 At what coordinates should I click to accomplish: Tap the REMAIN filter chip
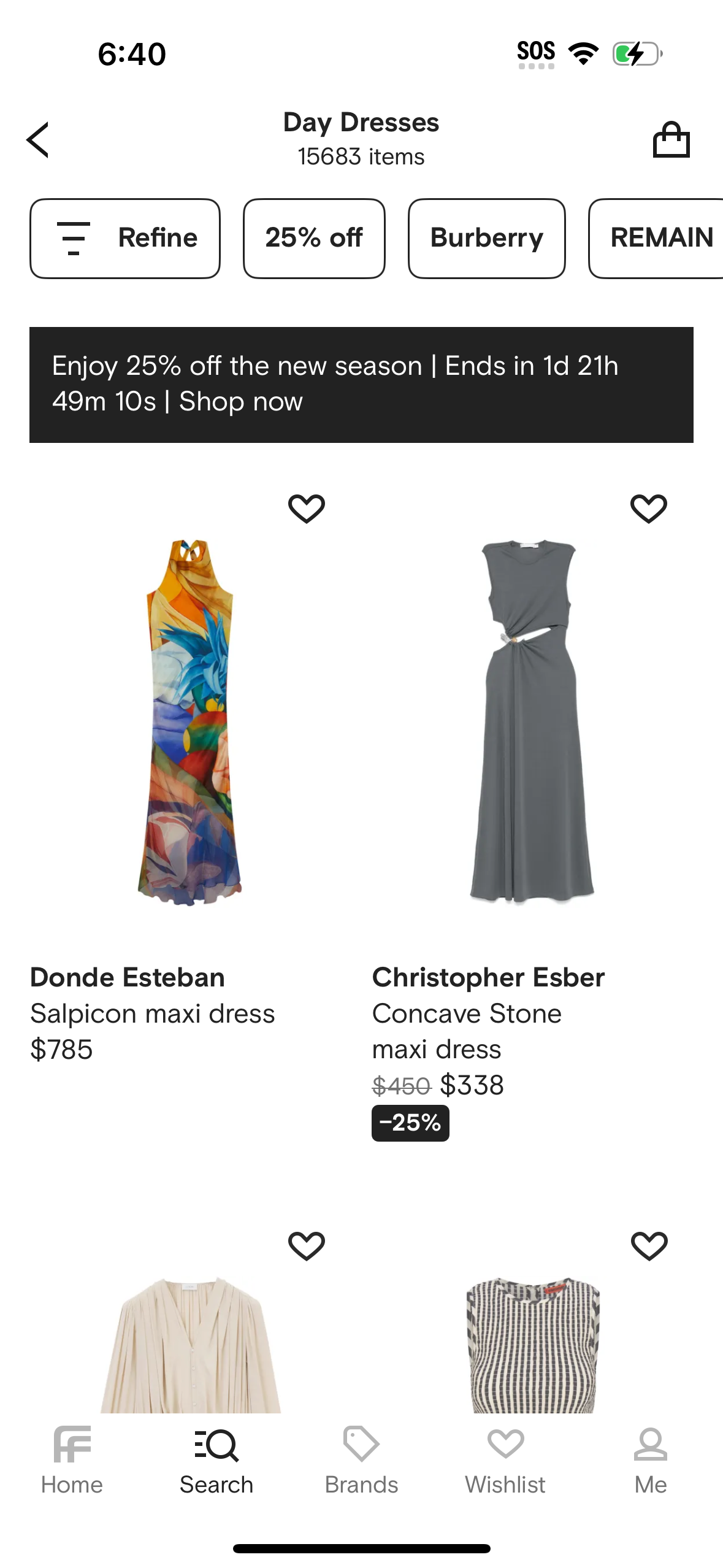click(x=660, y=238)
